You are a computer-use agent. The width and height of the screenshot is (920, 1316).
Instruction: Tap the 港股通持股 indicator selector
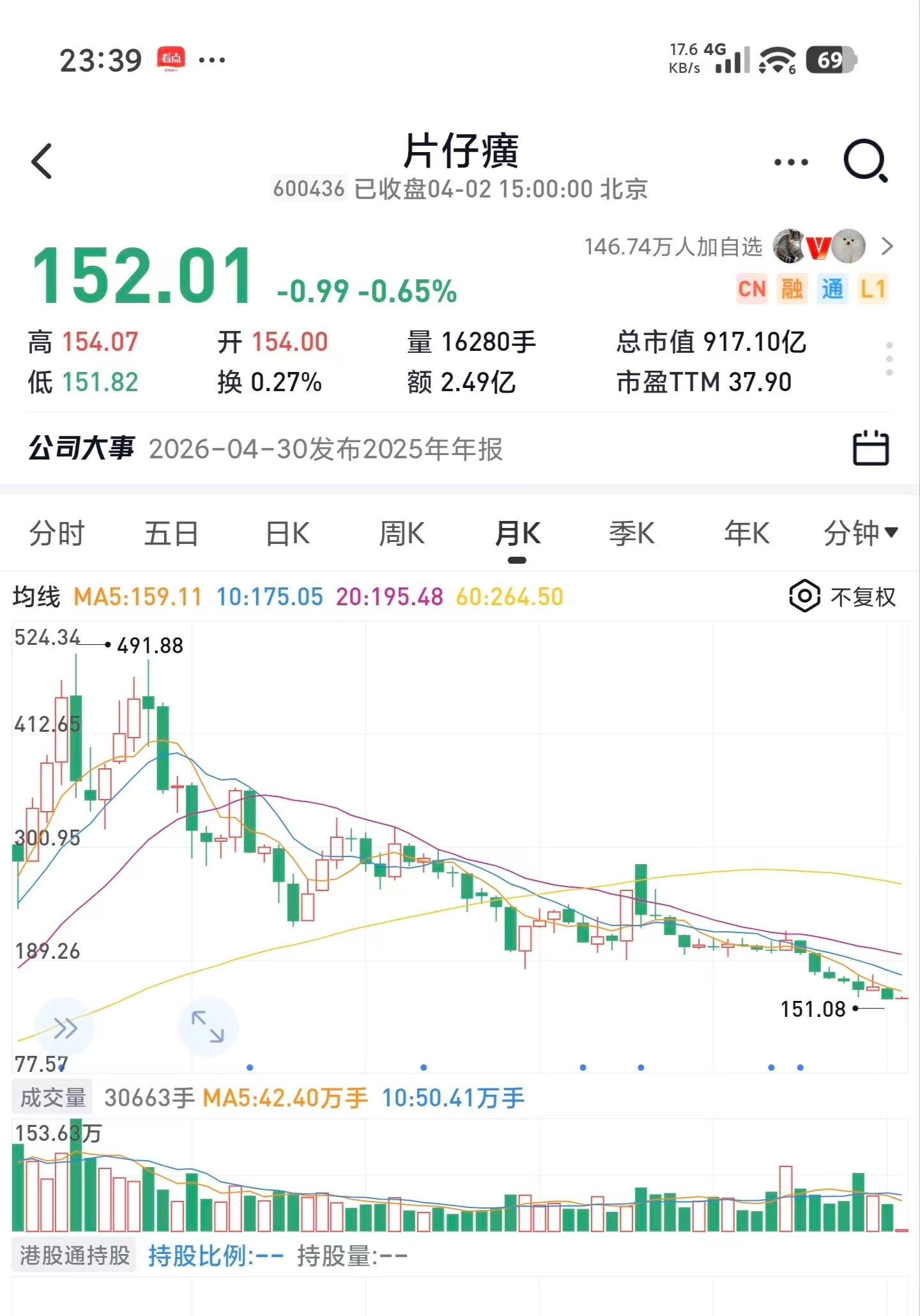tap(75, 1256)
